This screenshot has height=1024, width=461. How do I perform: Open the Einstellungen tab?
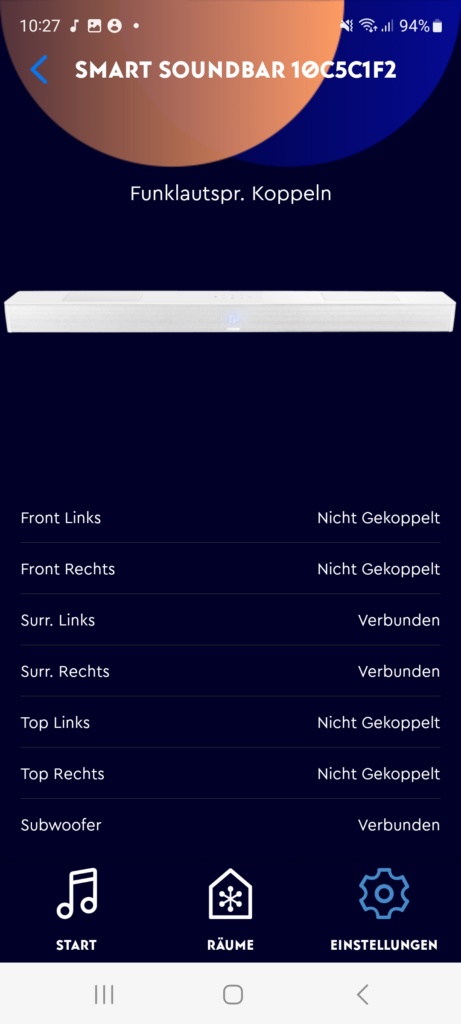pos(384,909)
